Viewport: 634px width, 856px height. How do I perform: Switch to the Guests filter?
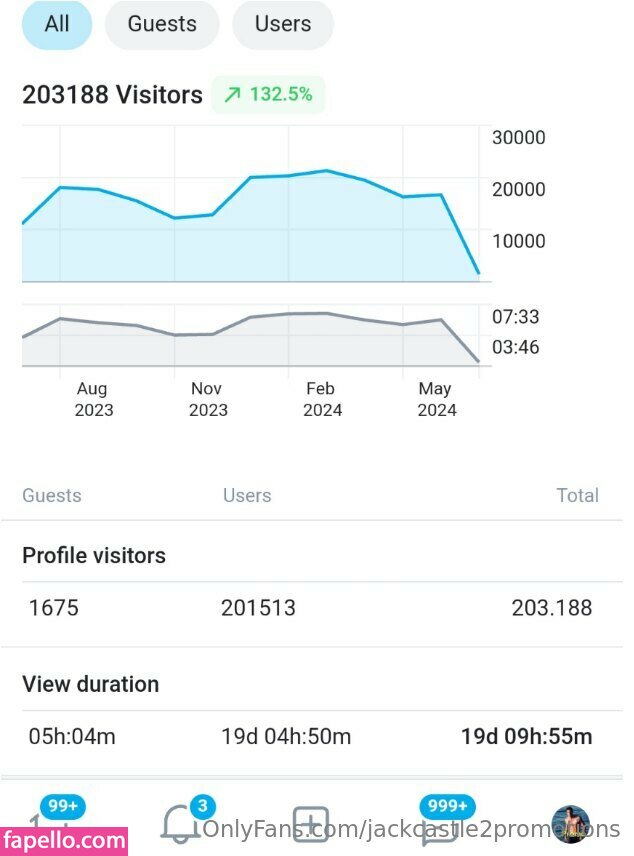(162, 24)
